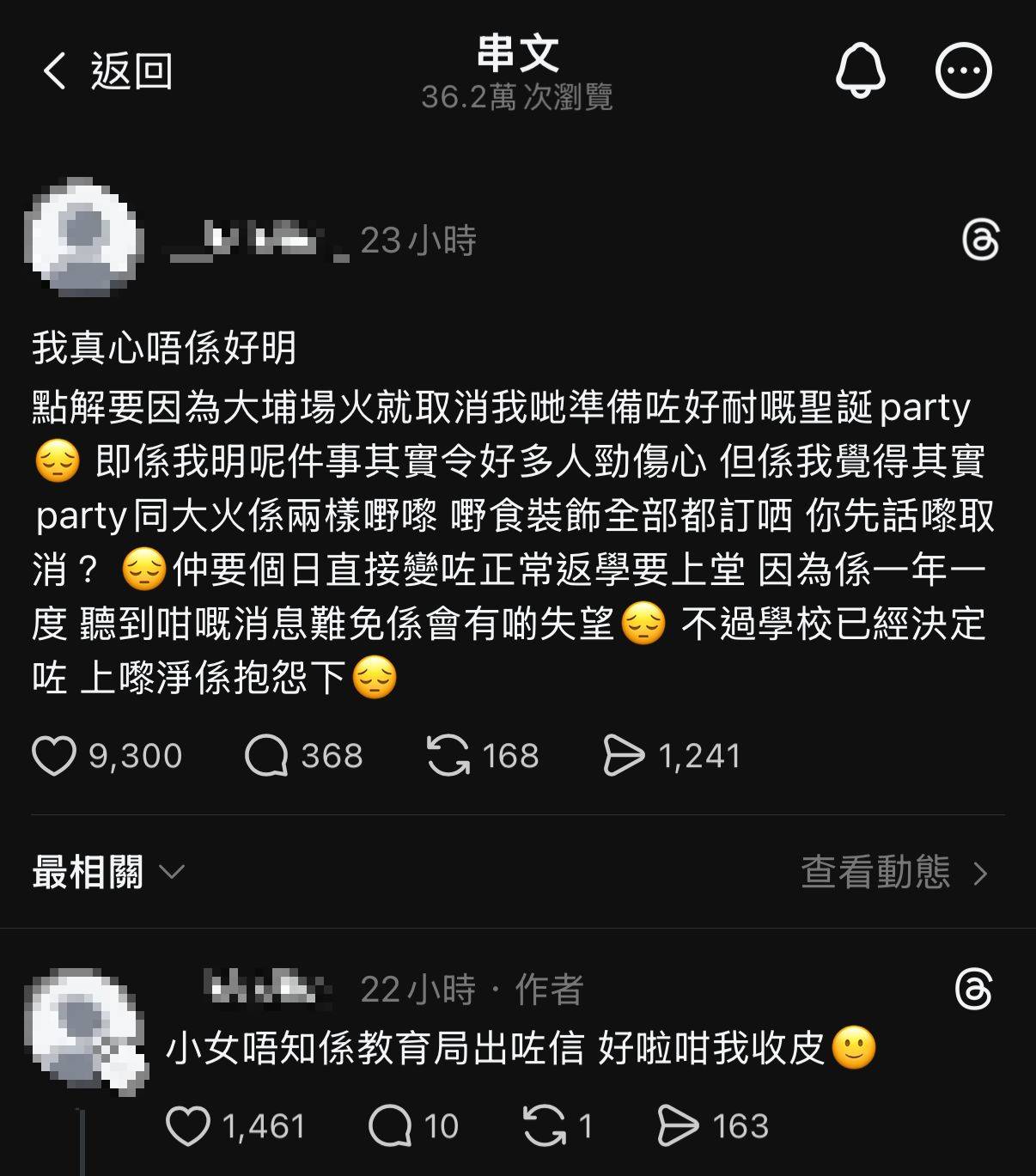The width and height of the screenshot is (1036, 1176).
Task: Tap the Threads icon on the author's reply
Action: click(974, 990)
